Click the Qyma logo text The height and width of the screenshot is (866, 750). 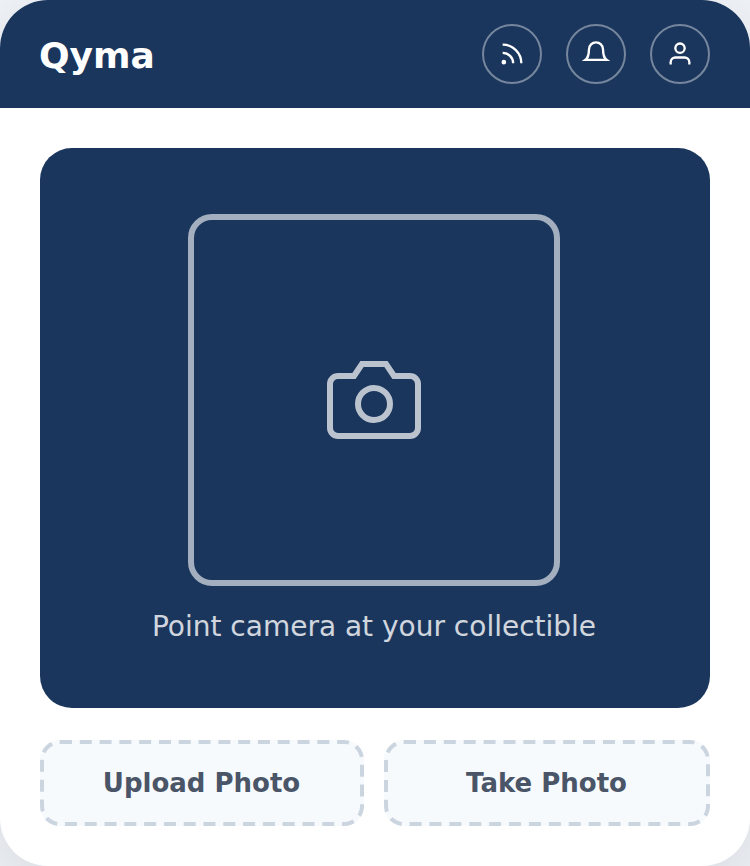coord(96,55)
